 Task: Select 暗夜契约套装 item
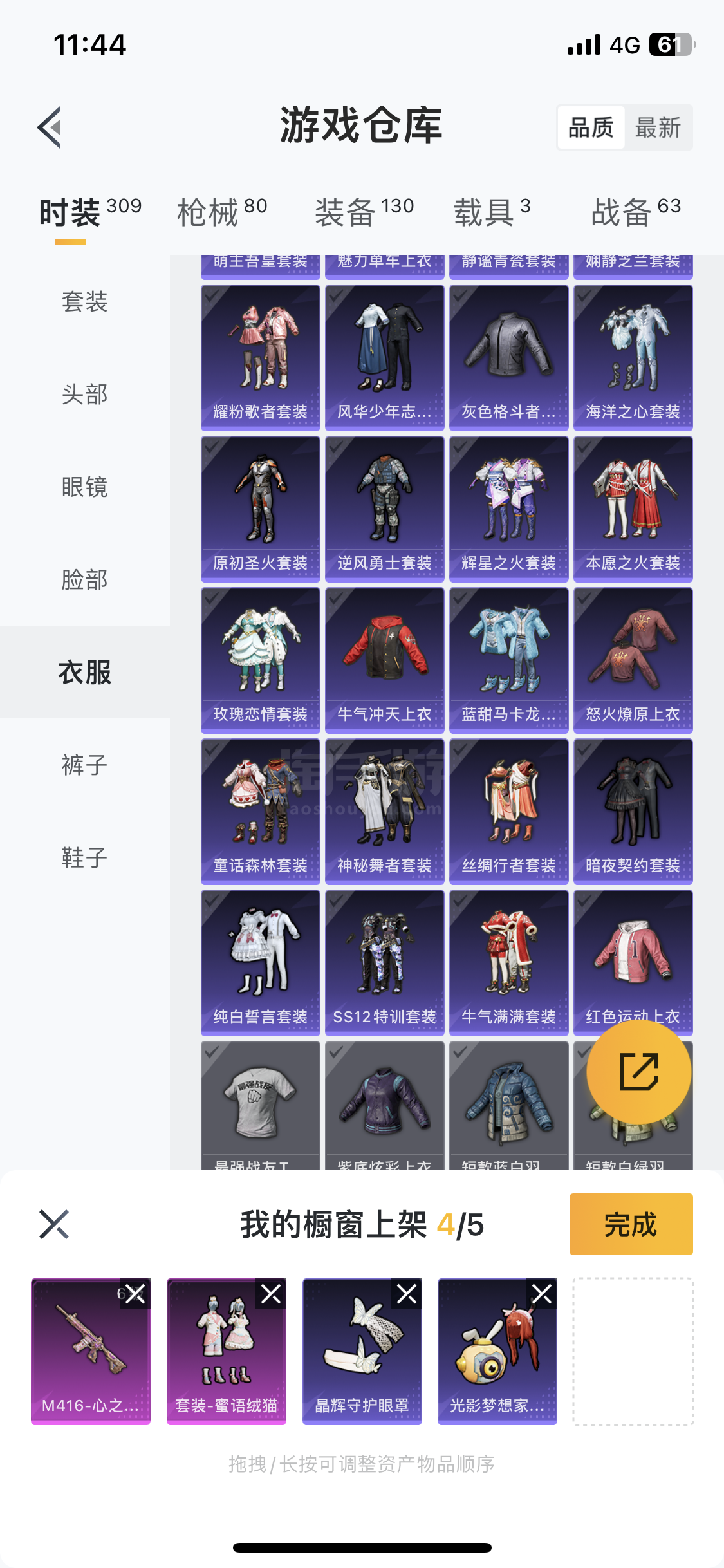[x=633, y=811]
